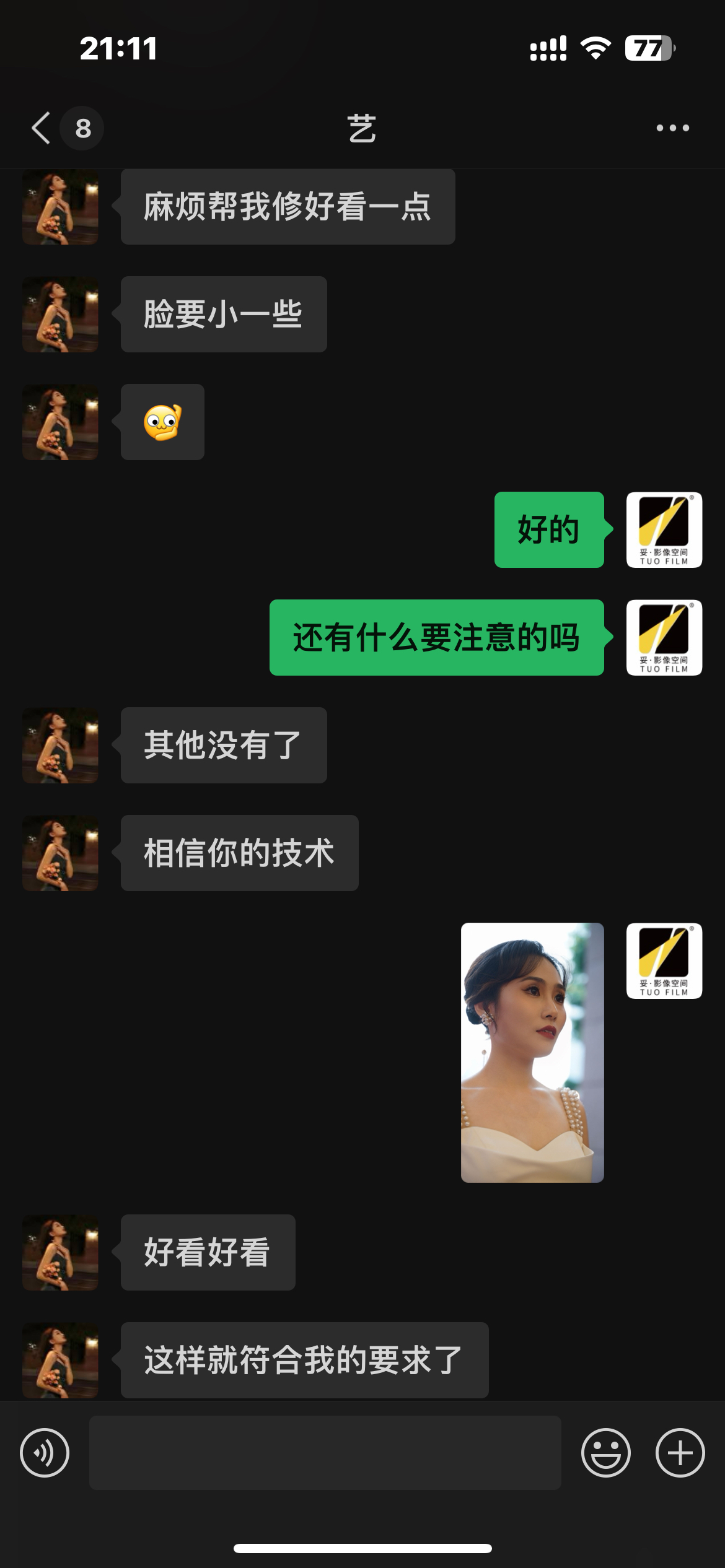Image resolution: width=725 pixels, height=1568 pixels.
Task: Go back to the chat list
Action: (x=42, y=128)
